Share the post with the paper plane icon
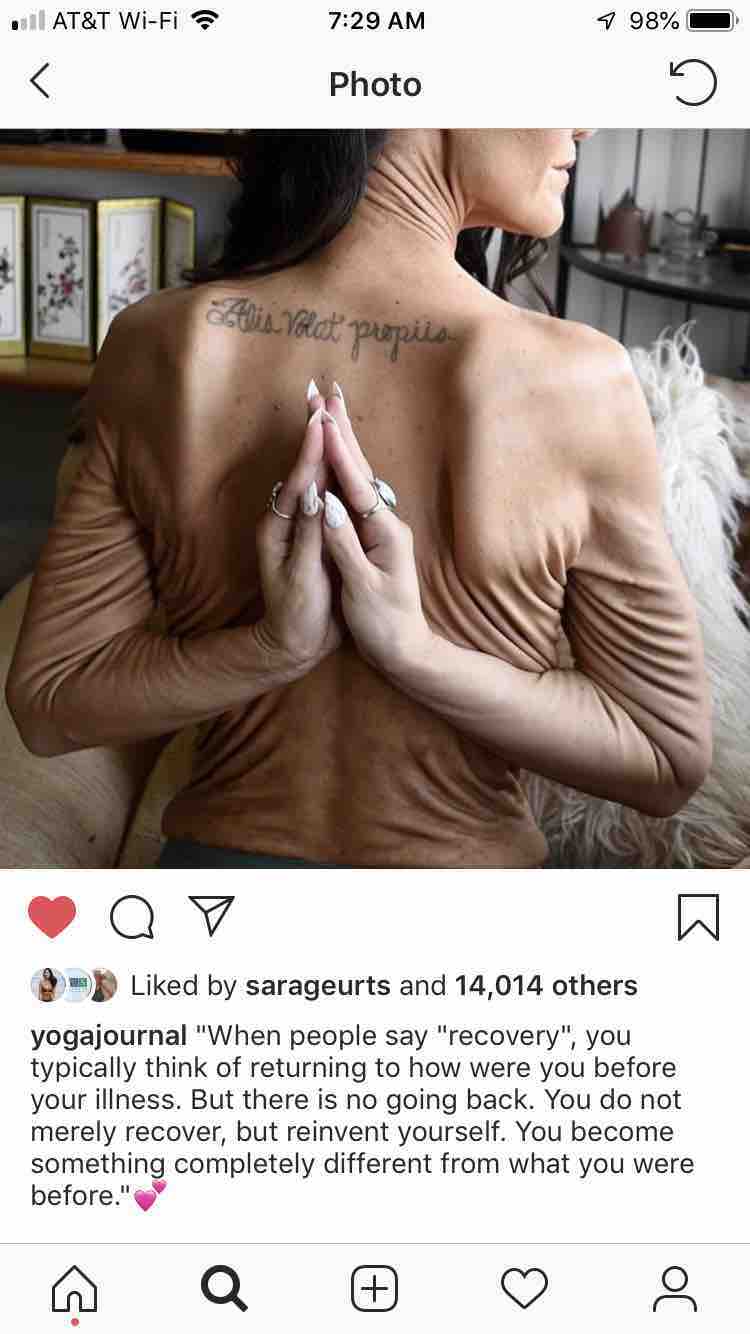This screenshot has width=750, height=1334. pyautogui.click(x=211, y=916)
